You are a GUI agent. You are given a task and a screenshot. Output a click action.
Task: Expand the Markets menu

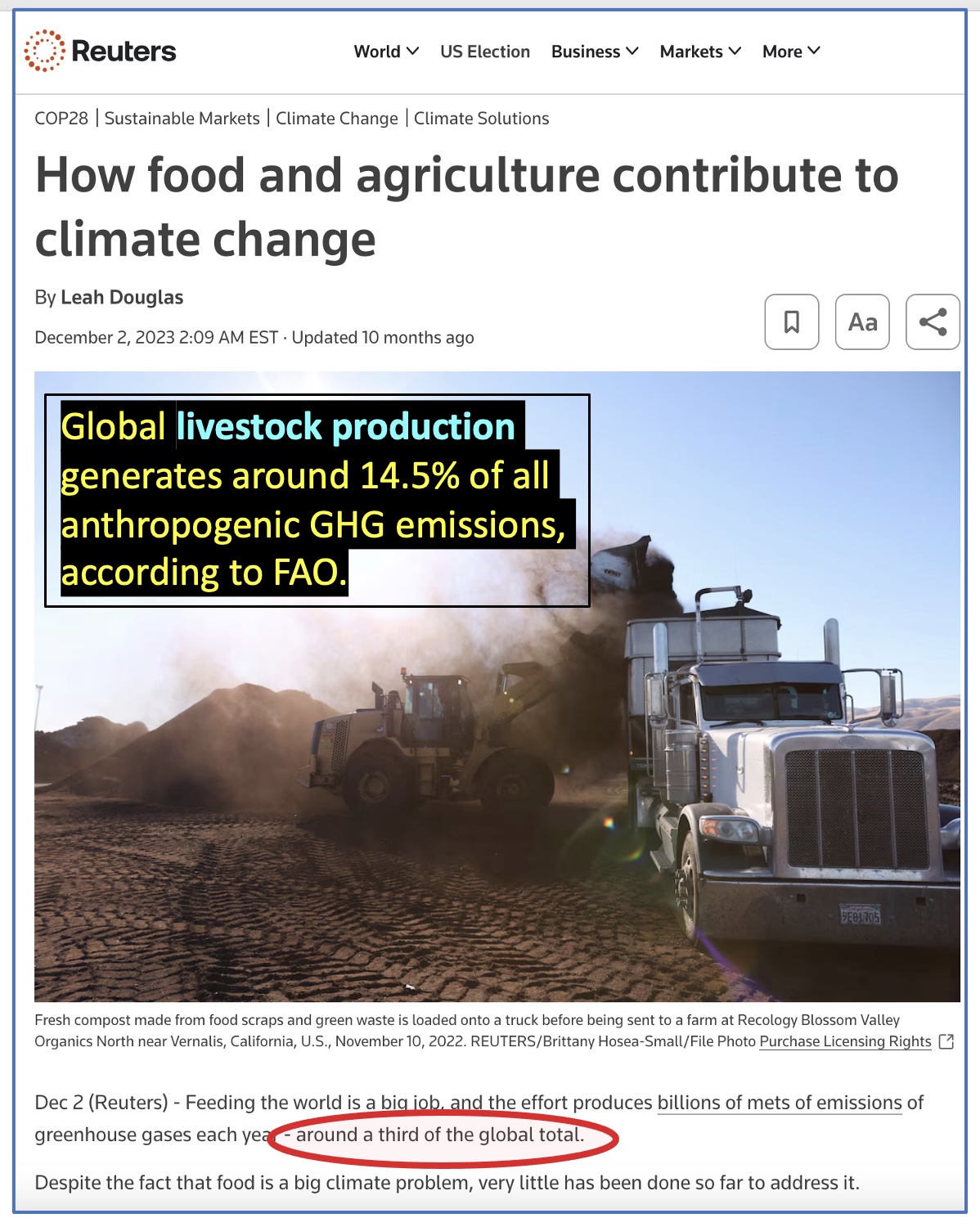coord(700,52)
